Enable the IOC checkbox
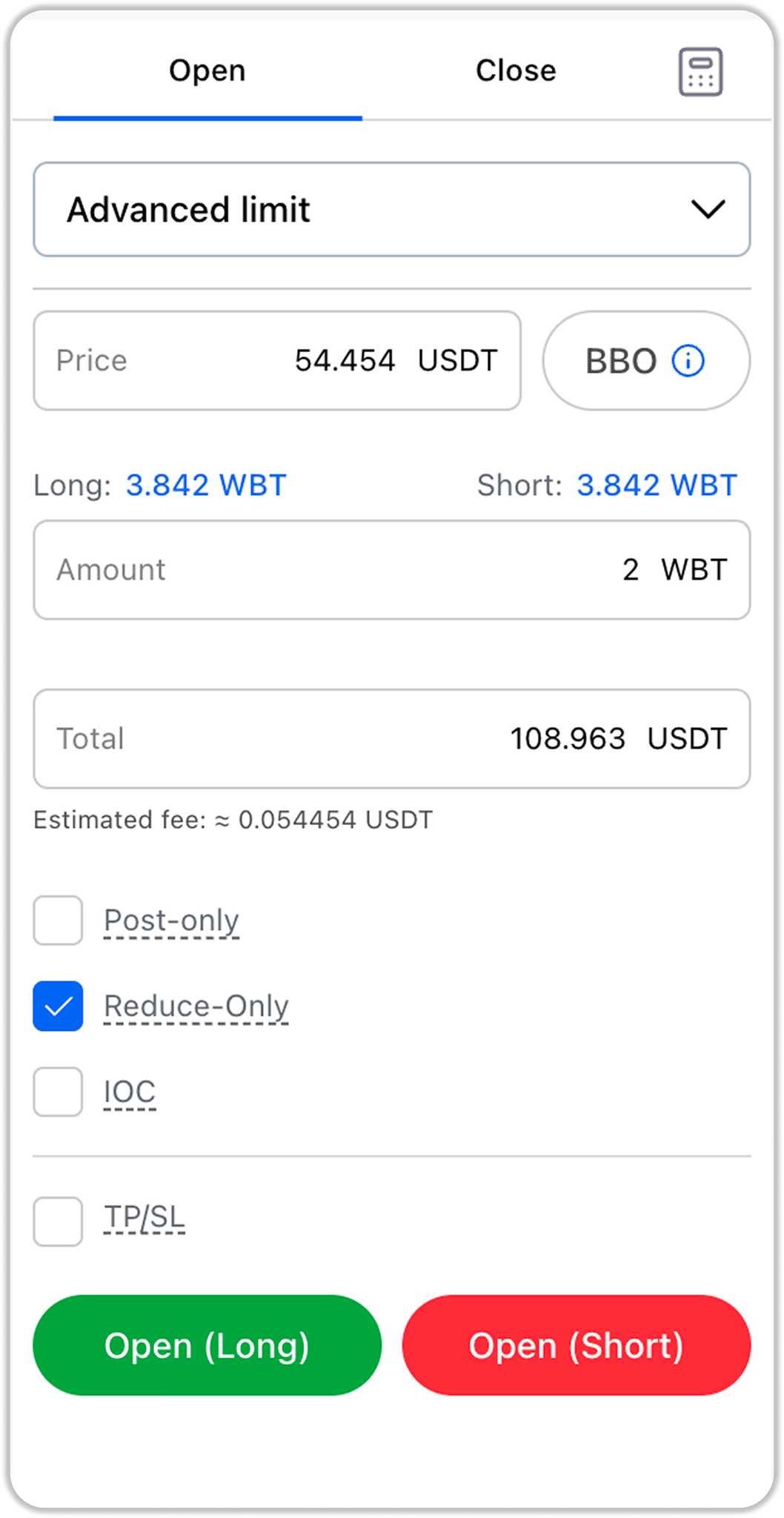The height and width of the screenshot is (1518, 784). click(x=58, y=1092)
